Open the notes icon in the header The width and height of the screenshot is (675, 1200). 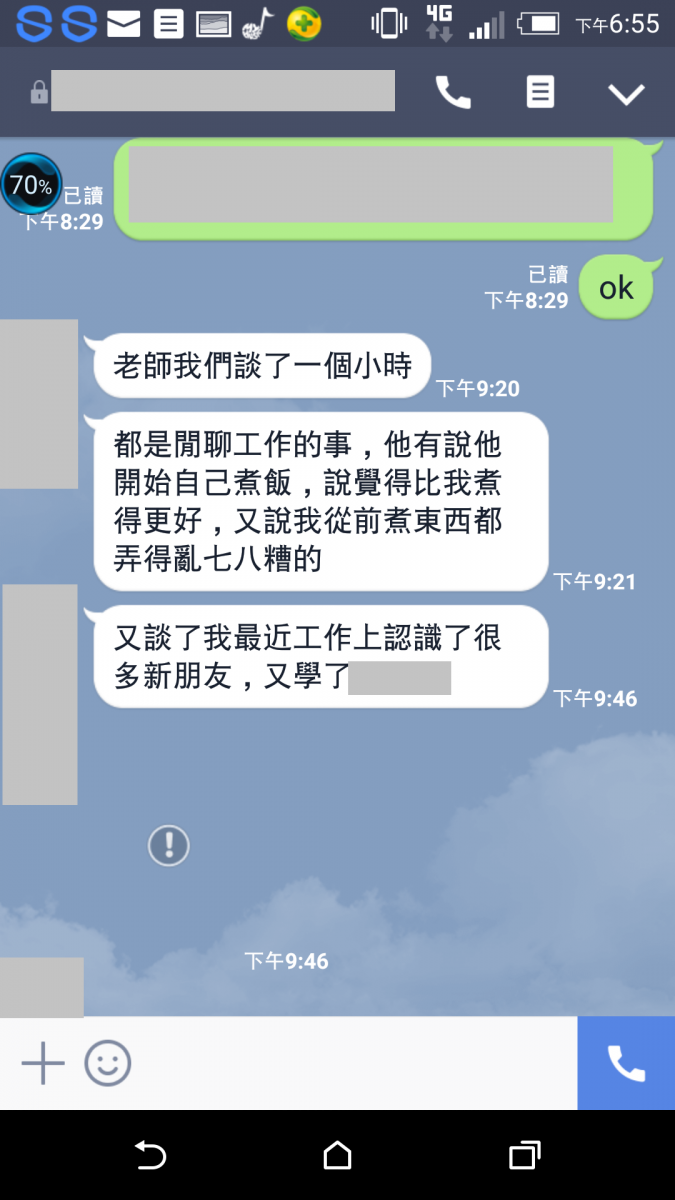(x=540, y=93)
